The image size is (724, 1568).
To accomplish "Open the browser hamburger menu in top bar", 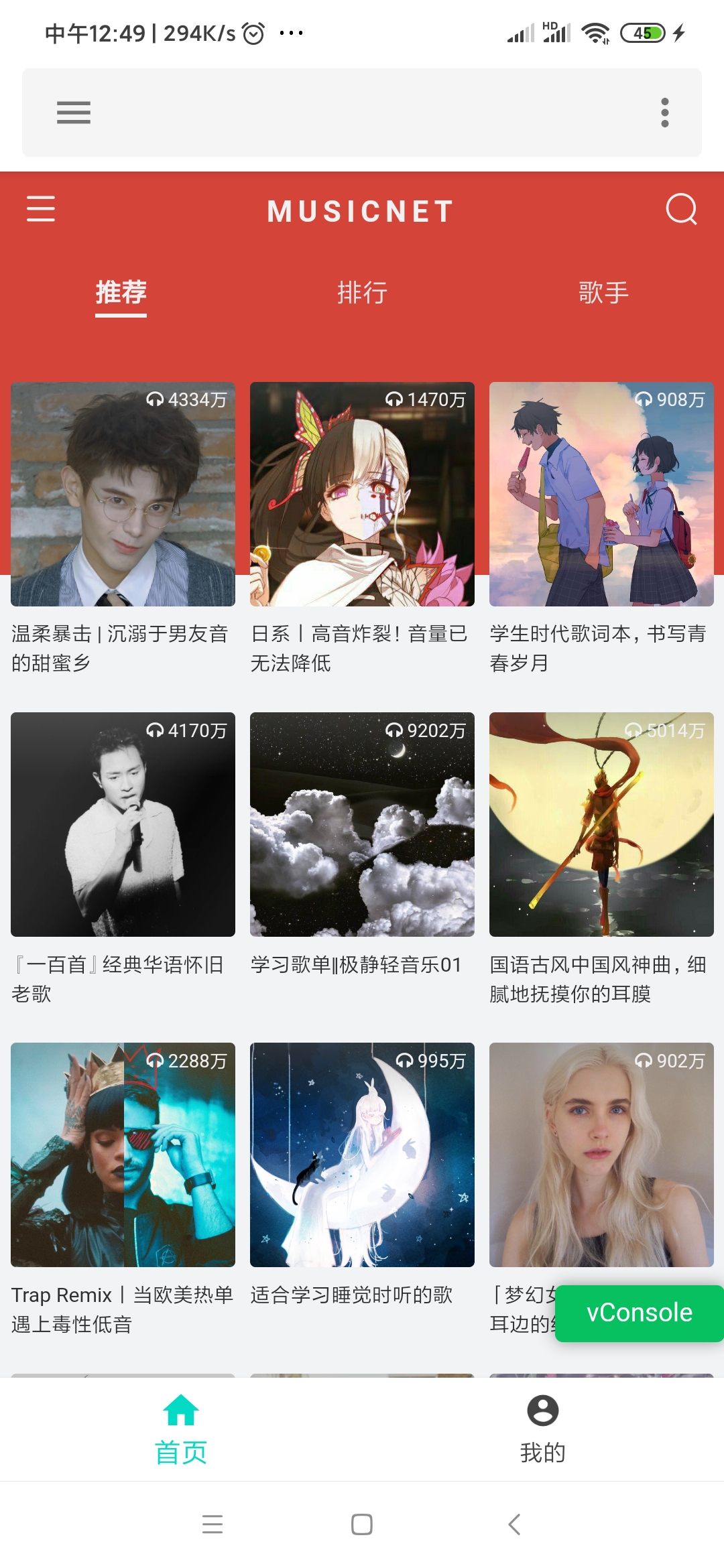I will click(74, 113).
